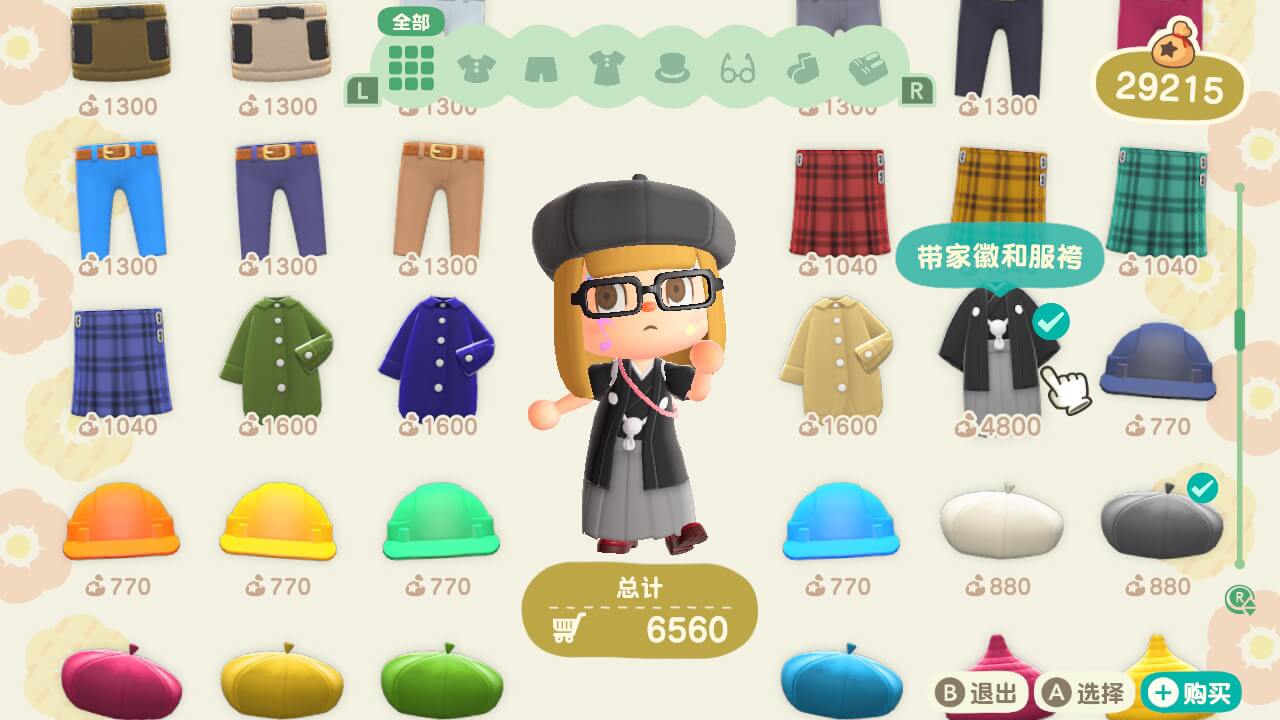Switch to the socks category tab
This screenshot has height=720, width=1280.
(802, 69)
